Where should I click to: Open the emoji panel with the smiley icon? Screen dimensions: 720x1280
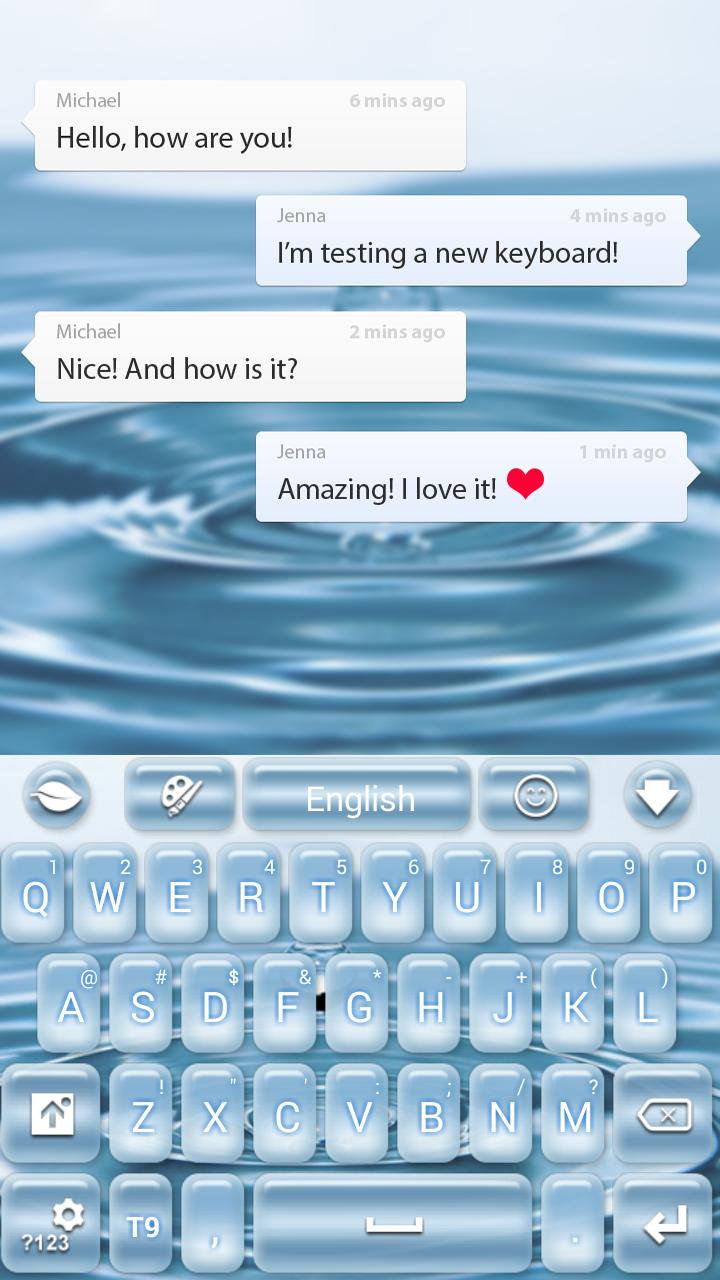pos(535,794)
